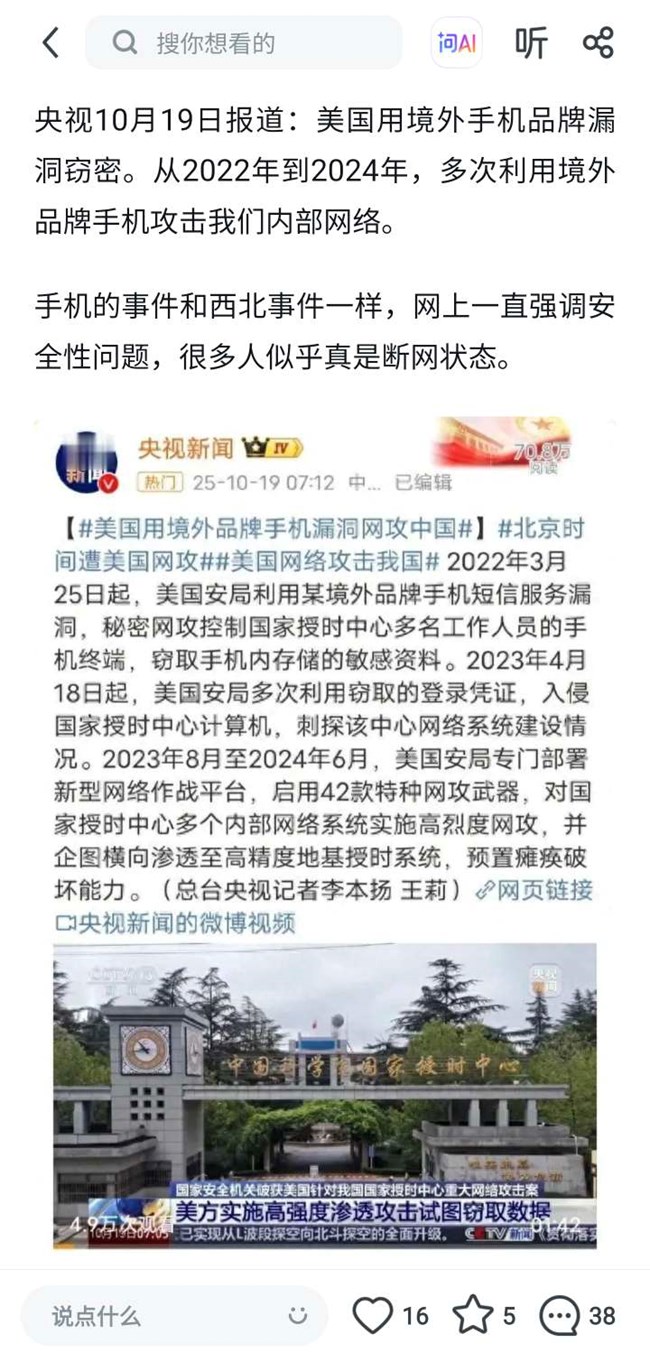Screen dimensions: 650x1362
Task: Share this post
Action: [598, 42]
